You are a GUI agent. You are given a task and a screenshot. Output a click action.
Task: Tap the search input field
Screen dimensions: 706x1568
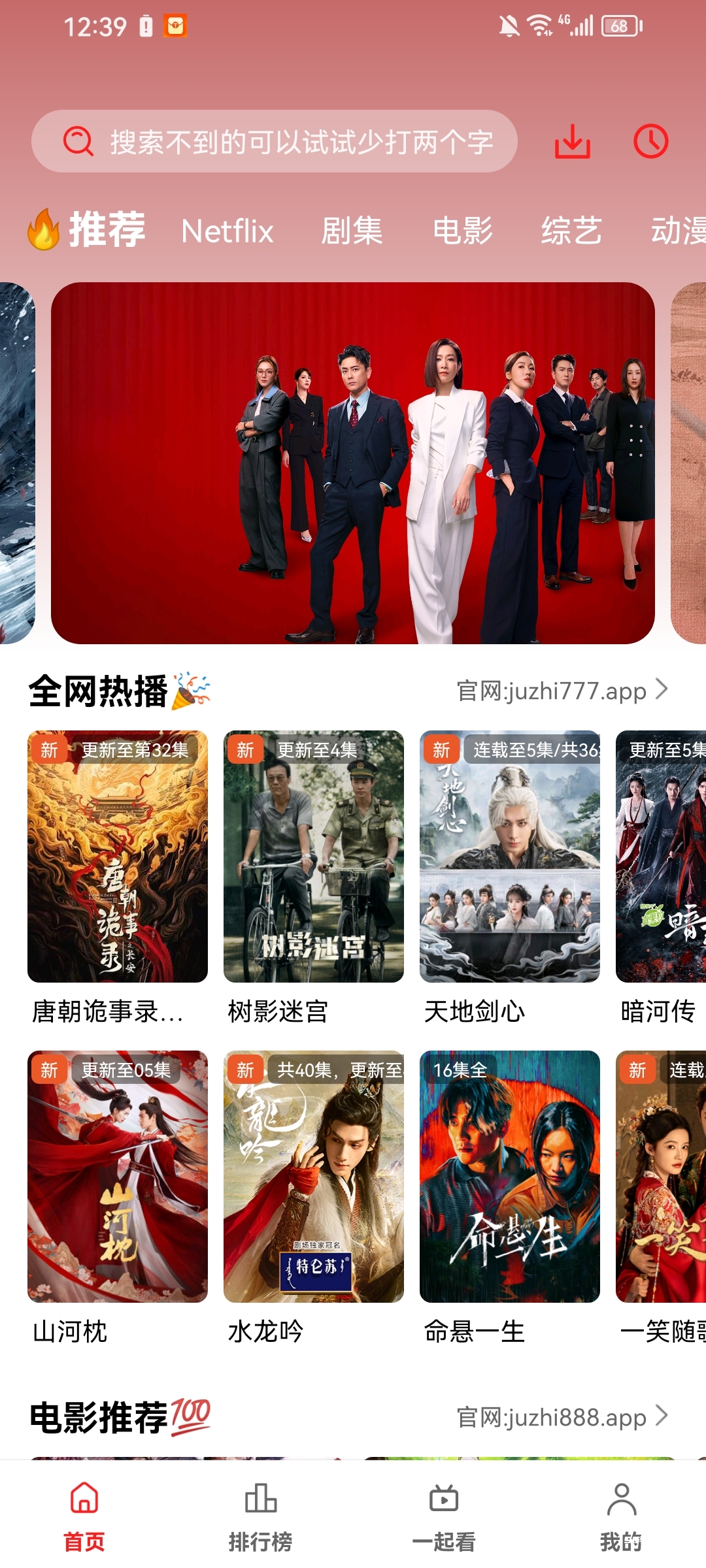point(294,140)
